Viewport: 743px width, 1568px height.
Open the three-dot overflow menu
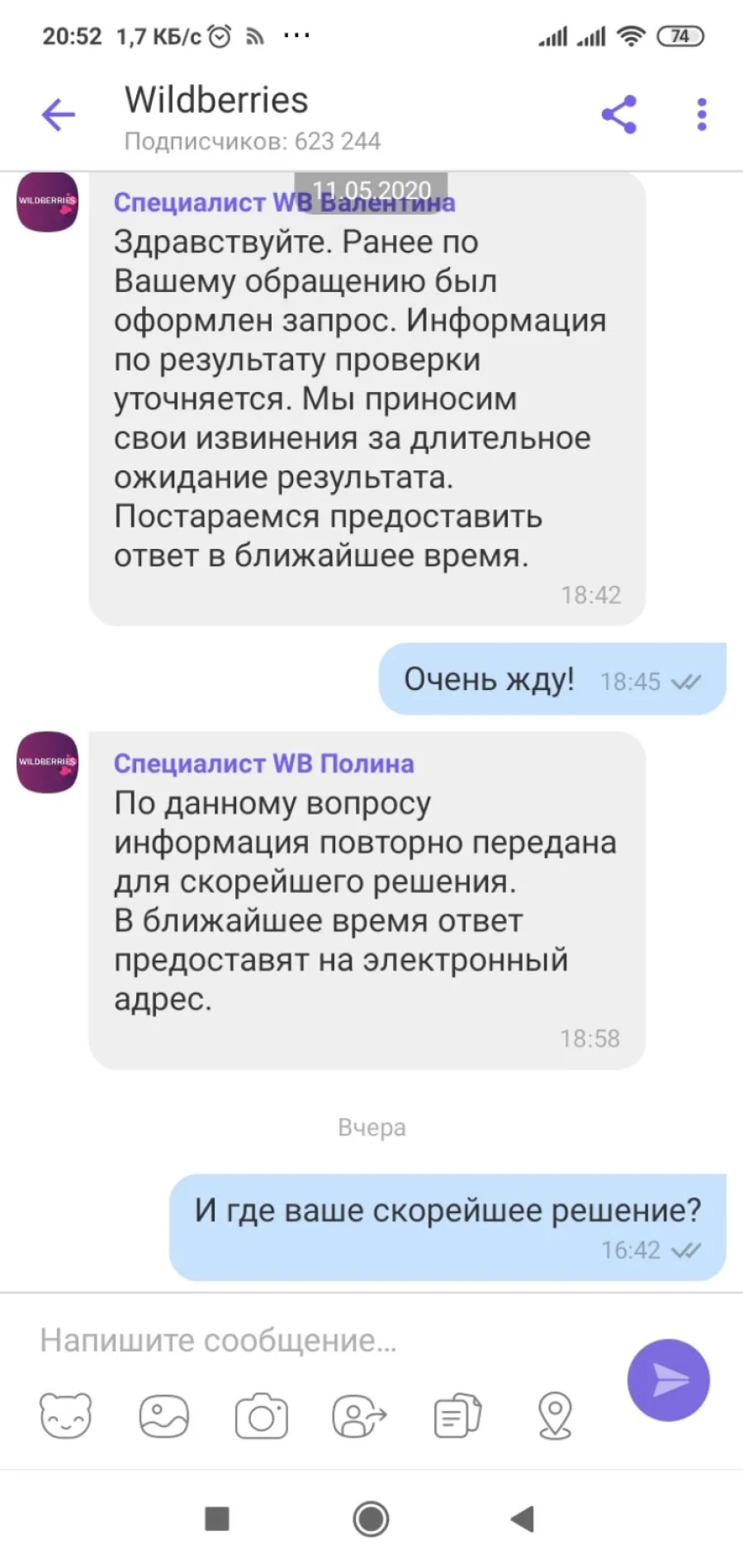pyautogui.click(x=702, y=115)
